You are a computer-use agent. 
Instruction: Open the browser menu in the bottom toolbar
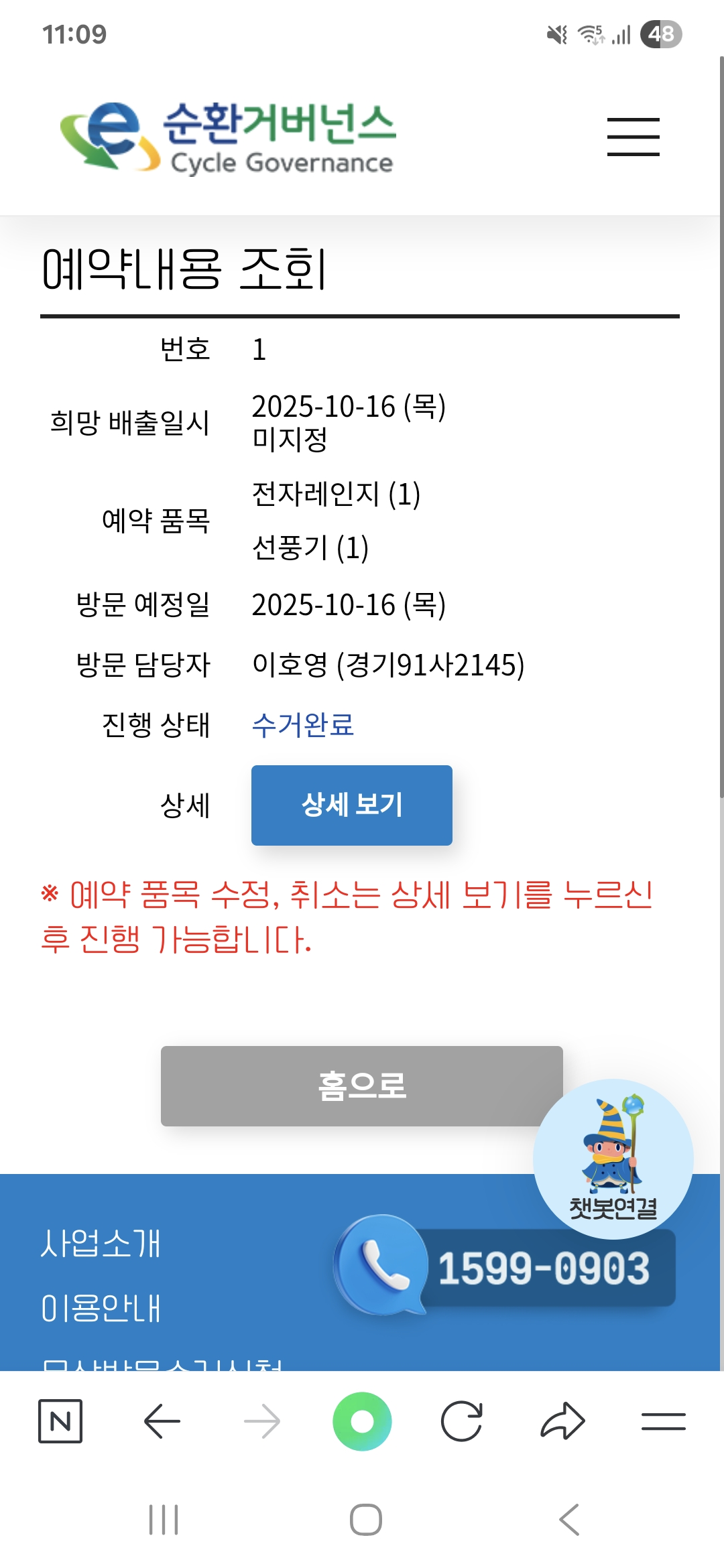[x=663, y=1421]
